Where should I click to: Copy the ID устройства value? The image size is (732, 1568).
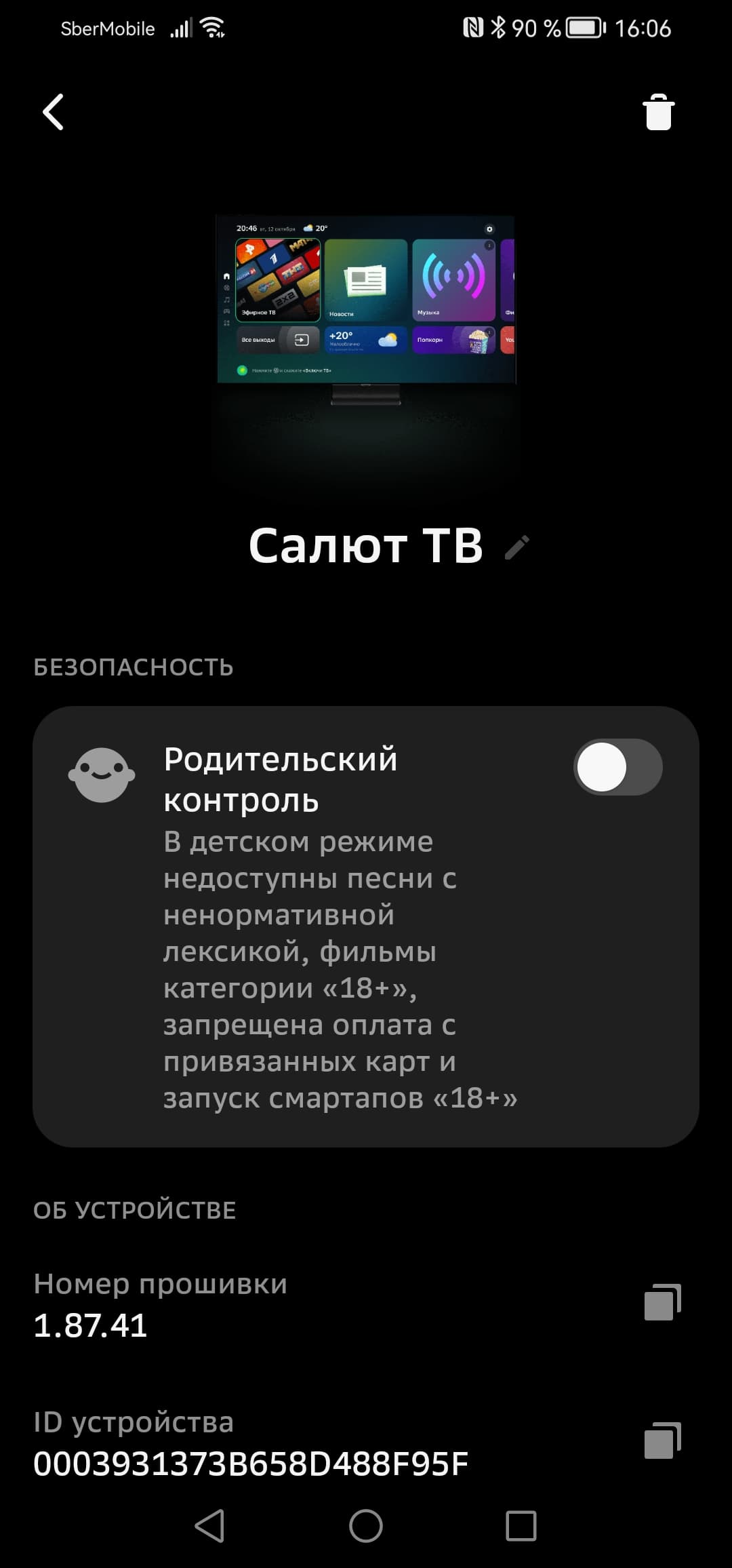click(662, 1440)
